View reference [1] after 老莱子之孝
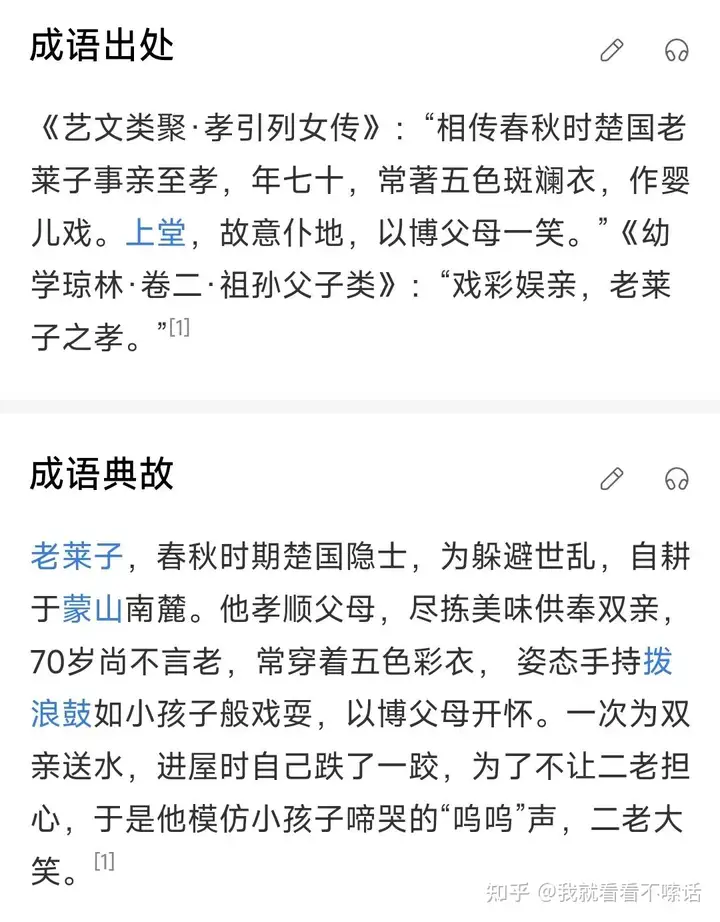 (179, 328)
